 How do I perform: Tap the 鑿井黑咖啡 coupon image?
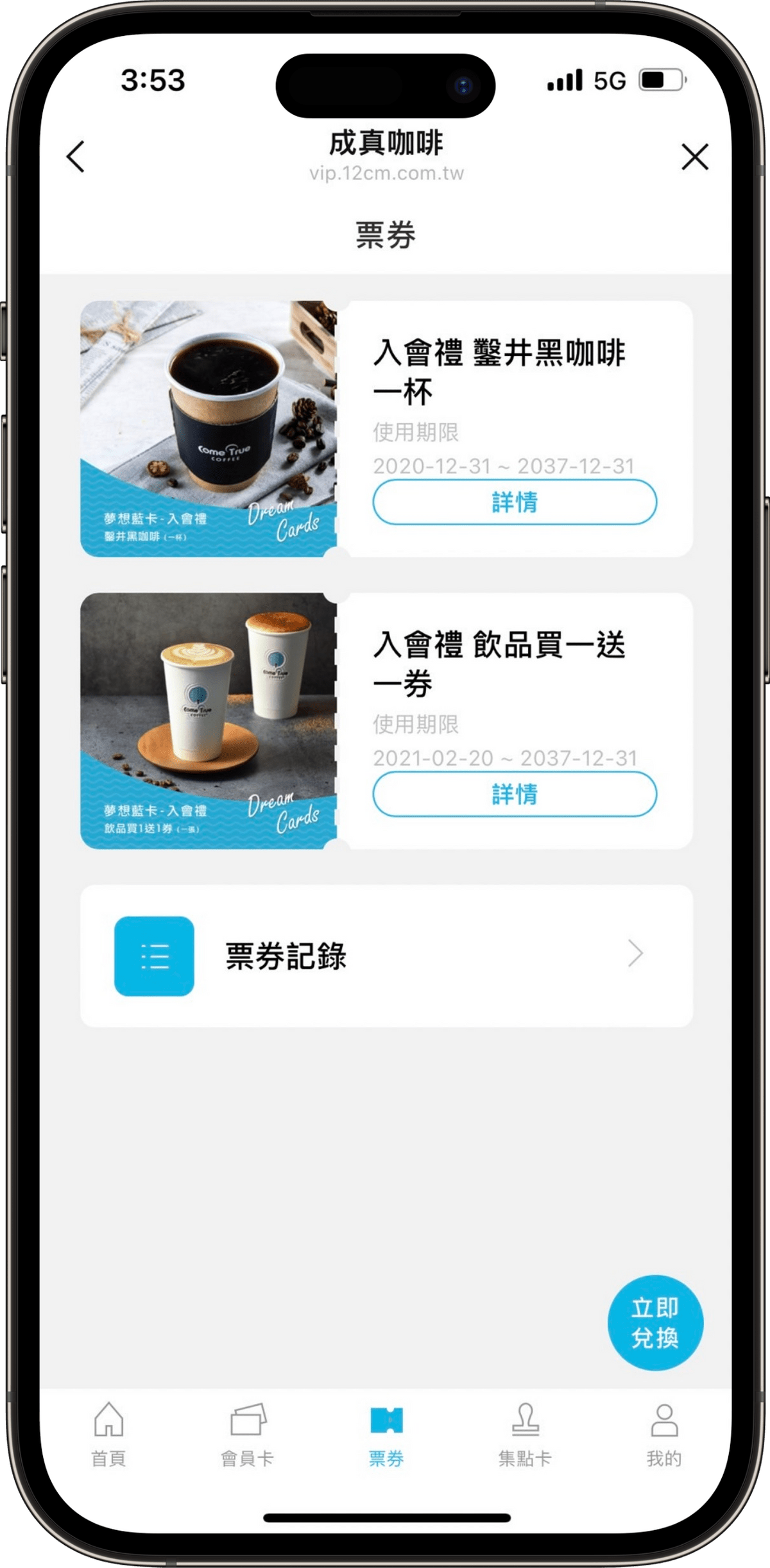[209, 428]
